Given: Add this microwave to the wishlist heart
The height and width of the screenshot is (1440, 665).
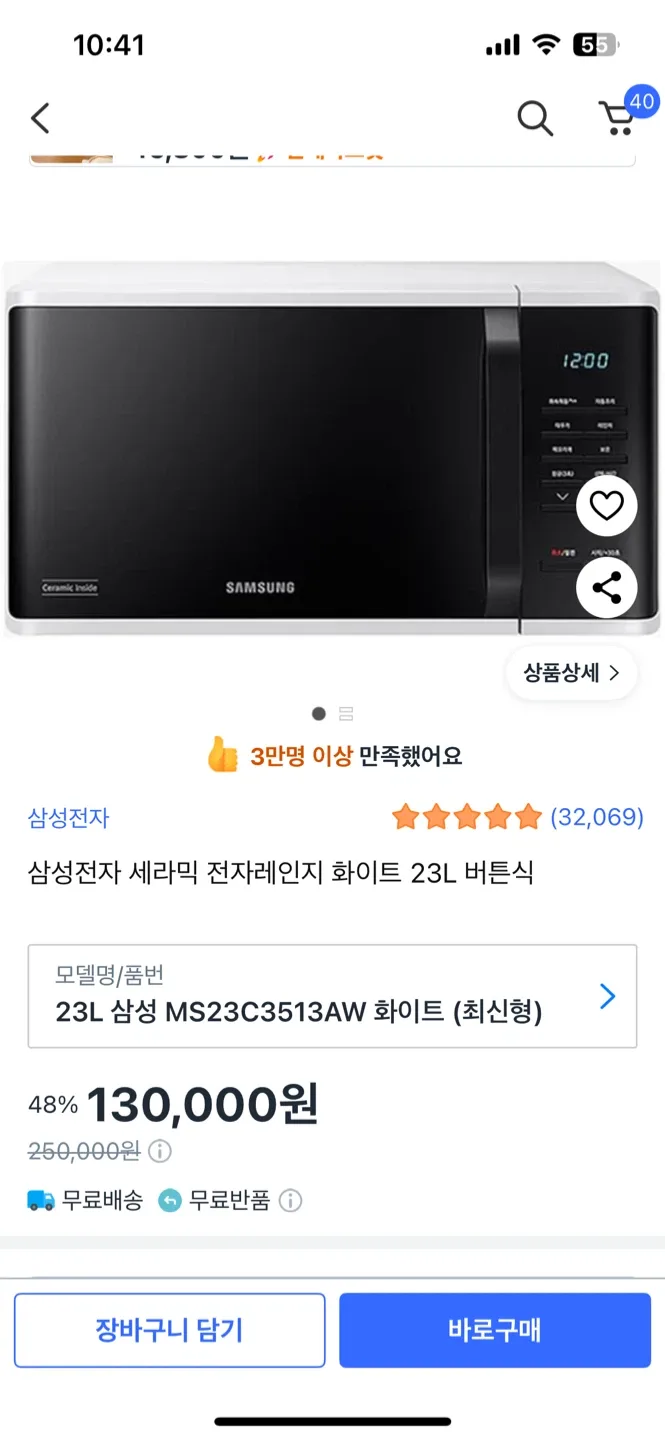Looking at the screenshot, I should (606, 507).
